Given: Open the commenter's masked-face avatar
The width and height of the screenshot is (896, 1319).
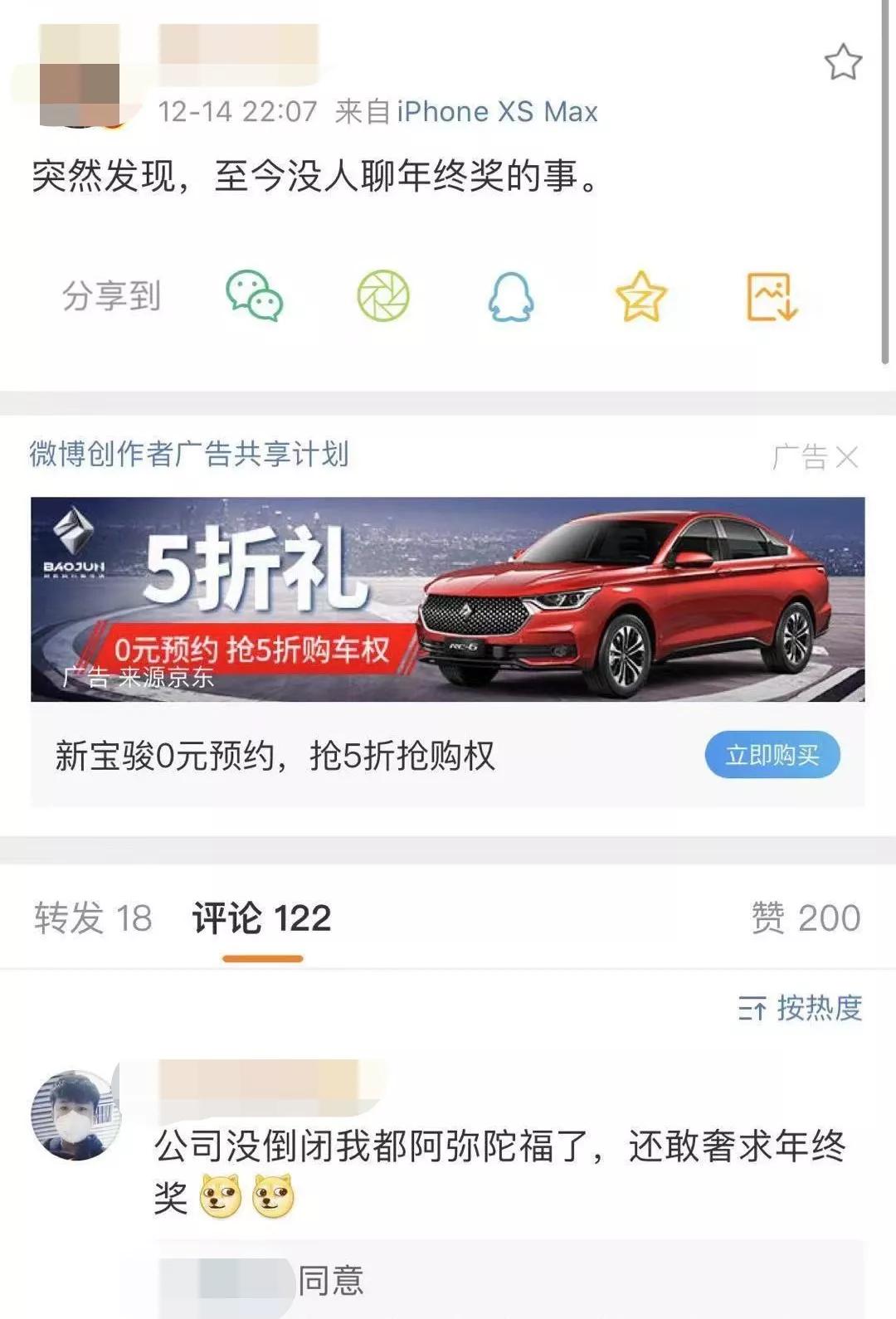Looking at the screenshot, I should [75, 1114].
